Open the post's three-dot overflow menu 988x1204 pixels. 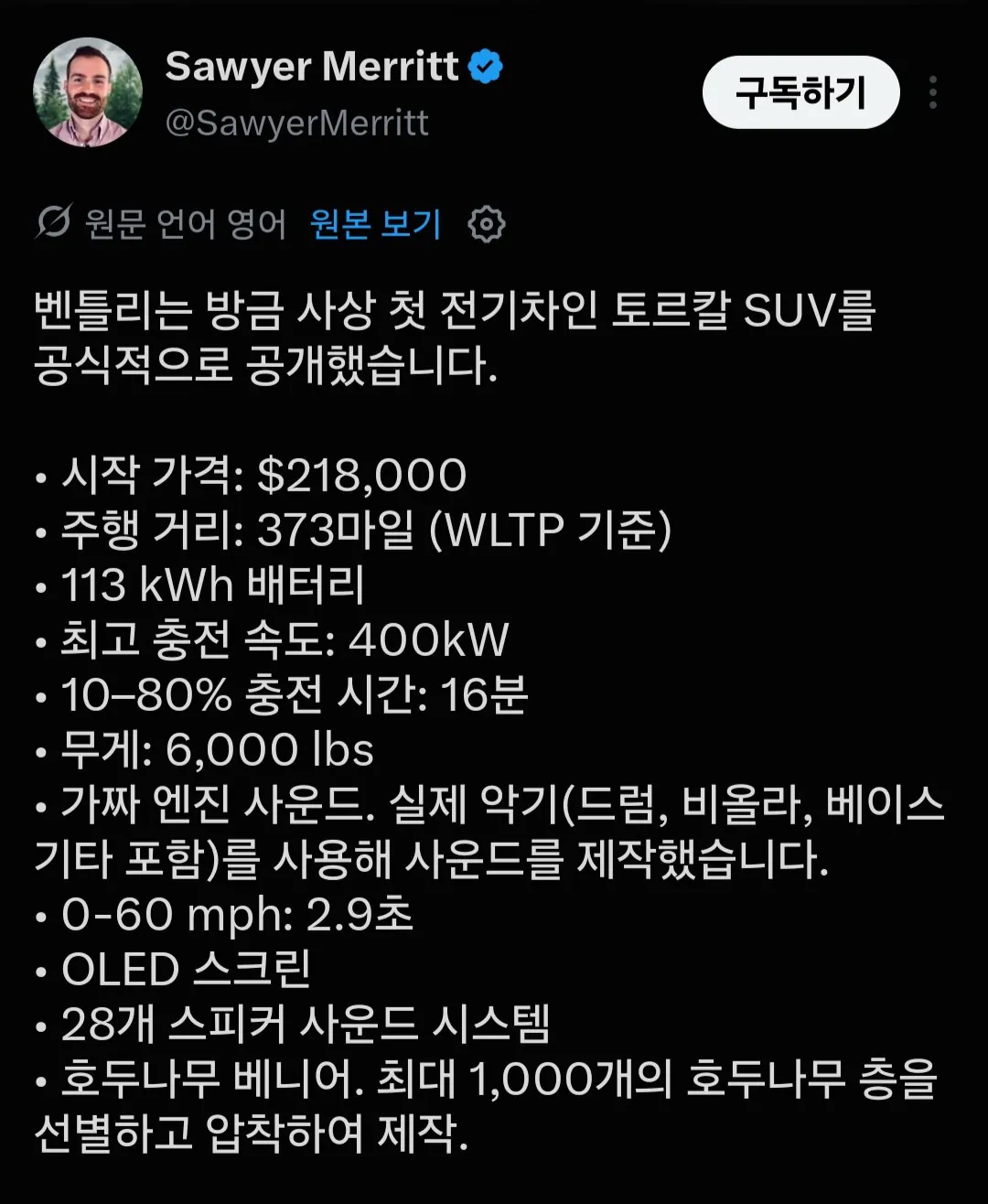[932, 92]
